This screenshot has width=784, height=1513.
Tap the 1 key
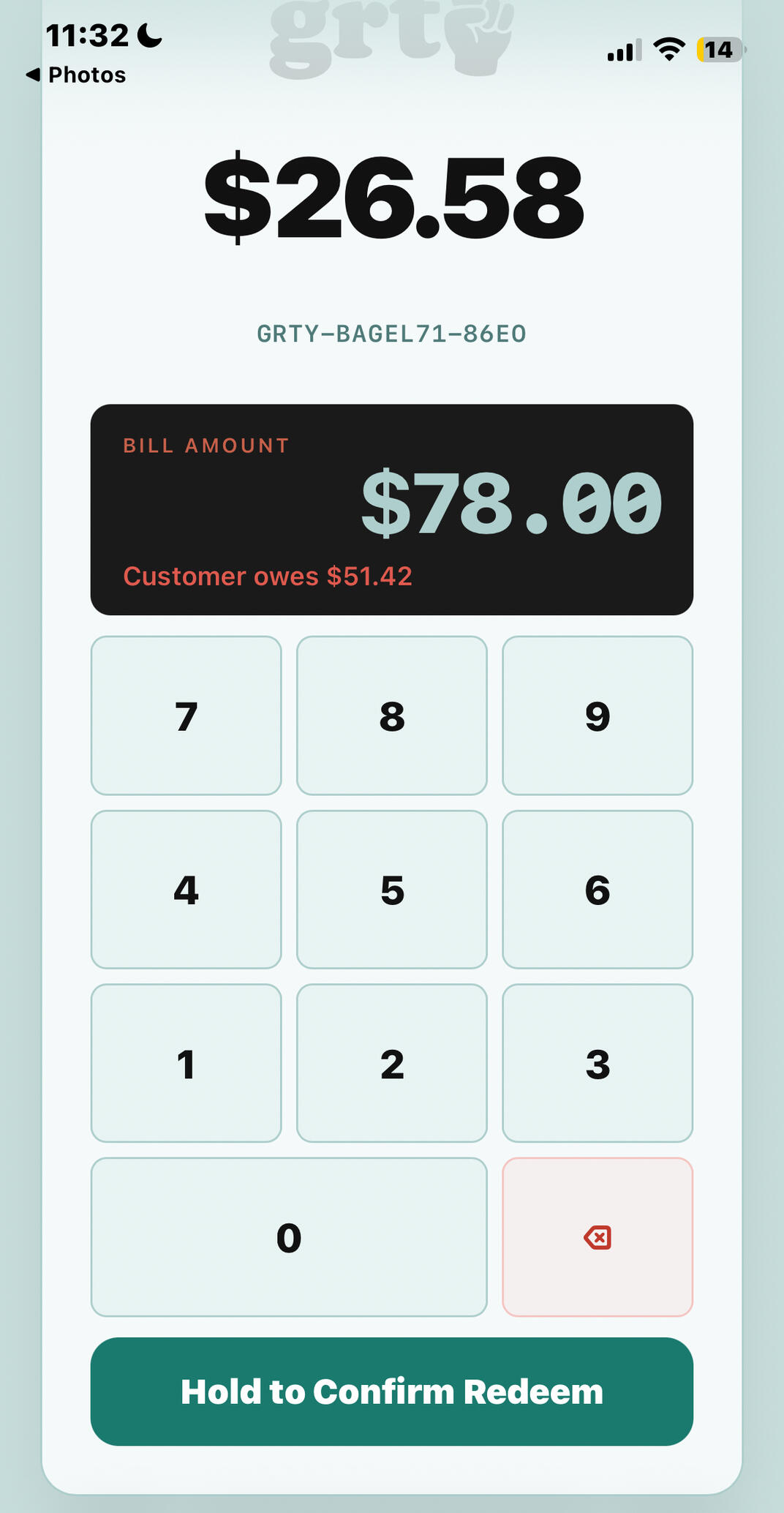pos(186,1063)
